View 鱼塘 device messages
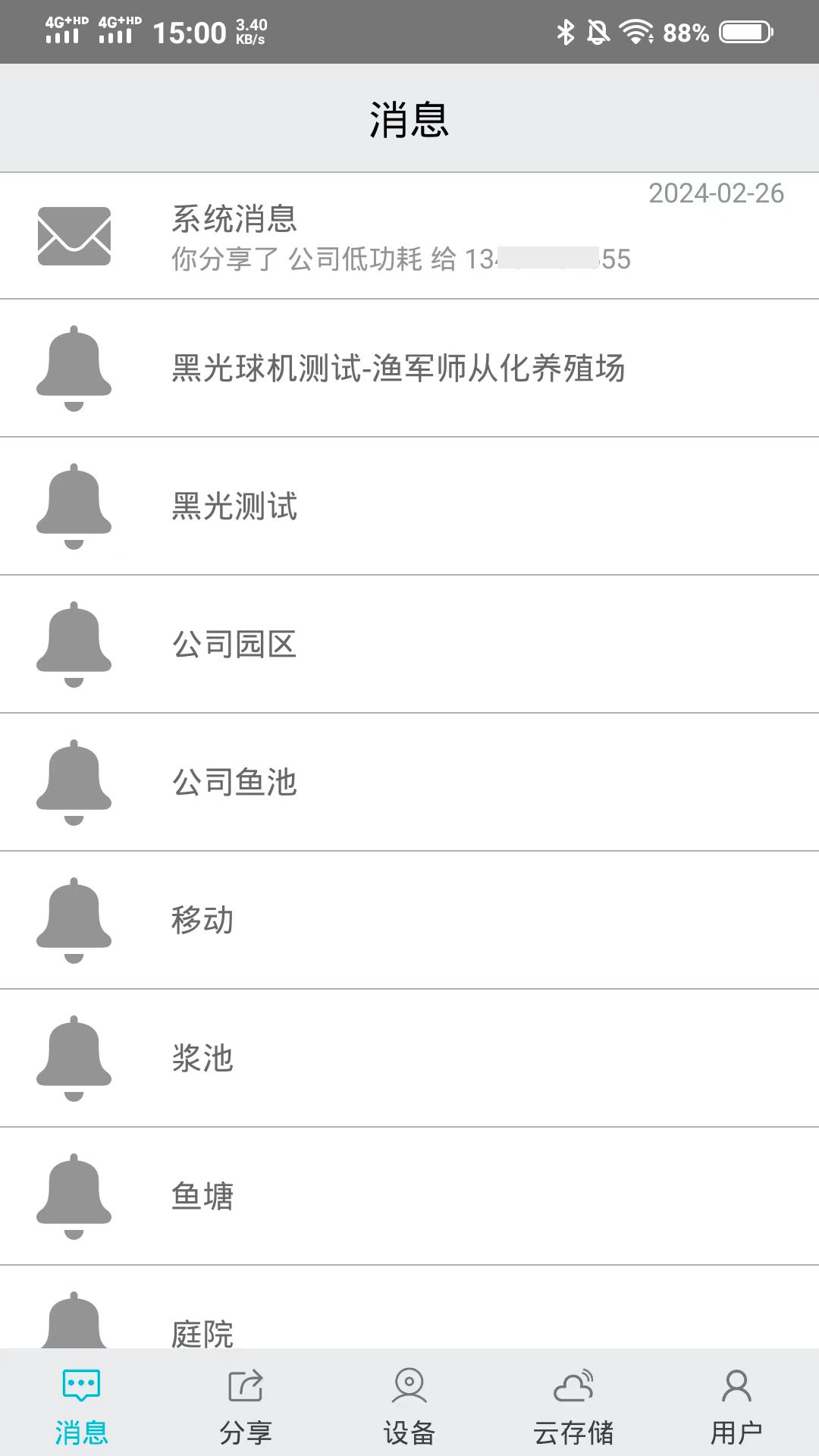This screenshot has width=819, height=1456. [409, 1197]
